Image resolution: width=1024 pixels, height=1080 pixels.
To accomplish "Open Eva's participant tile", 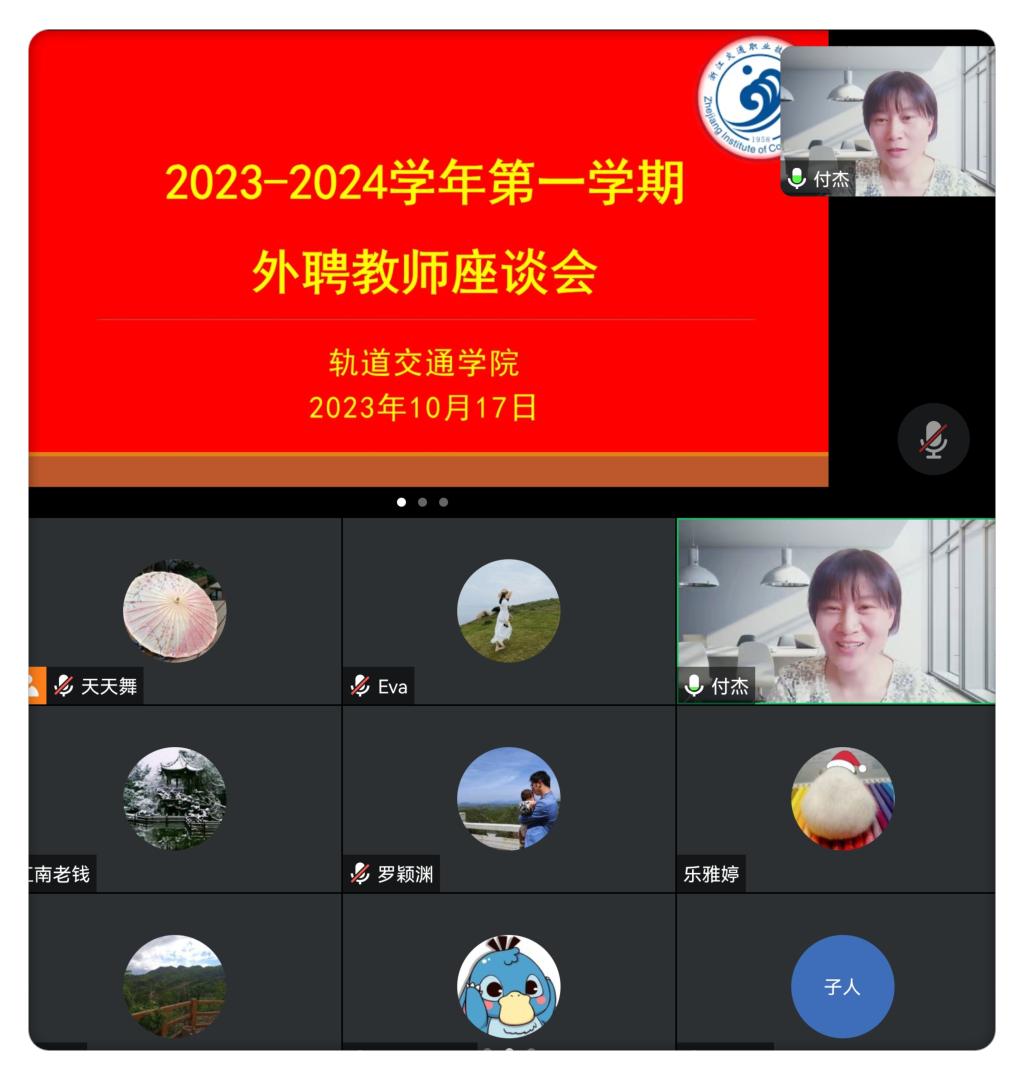I will (x=508, y=611).
